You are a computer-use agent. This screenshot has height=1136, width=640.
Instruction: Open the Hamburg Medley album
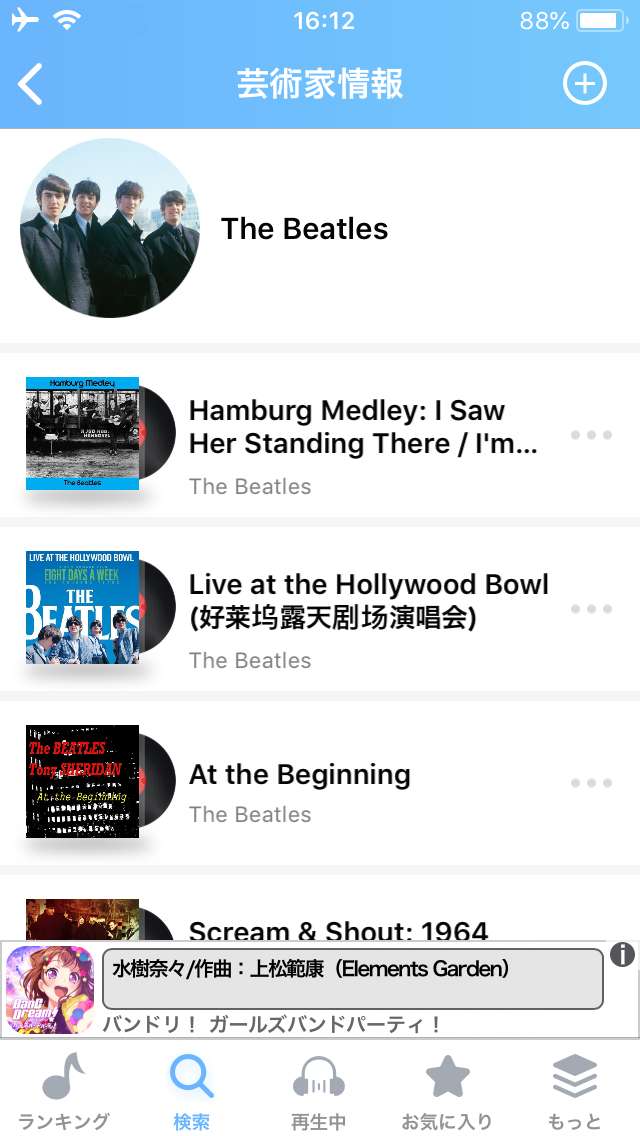(362, 428)
